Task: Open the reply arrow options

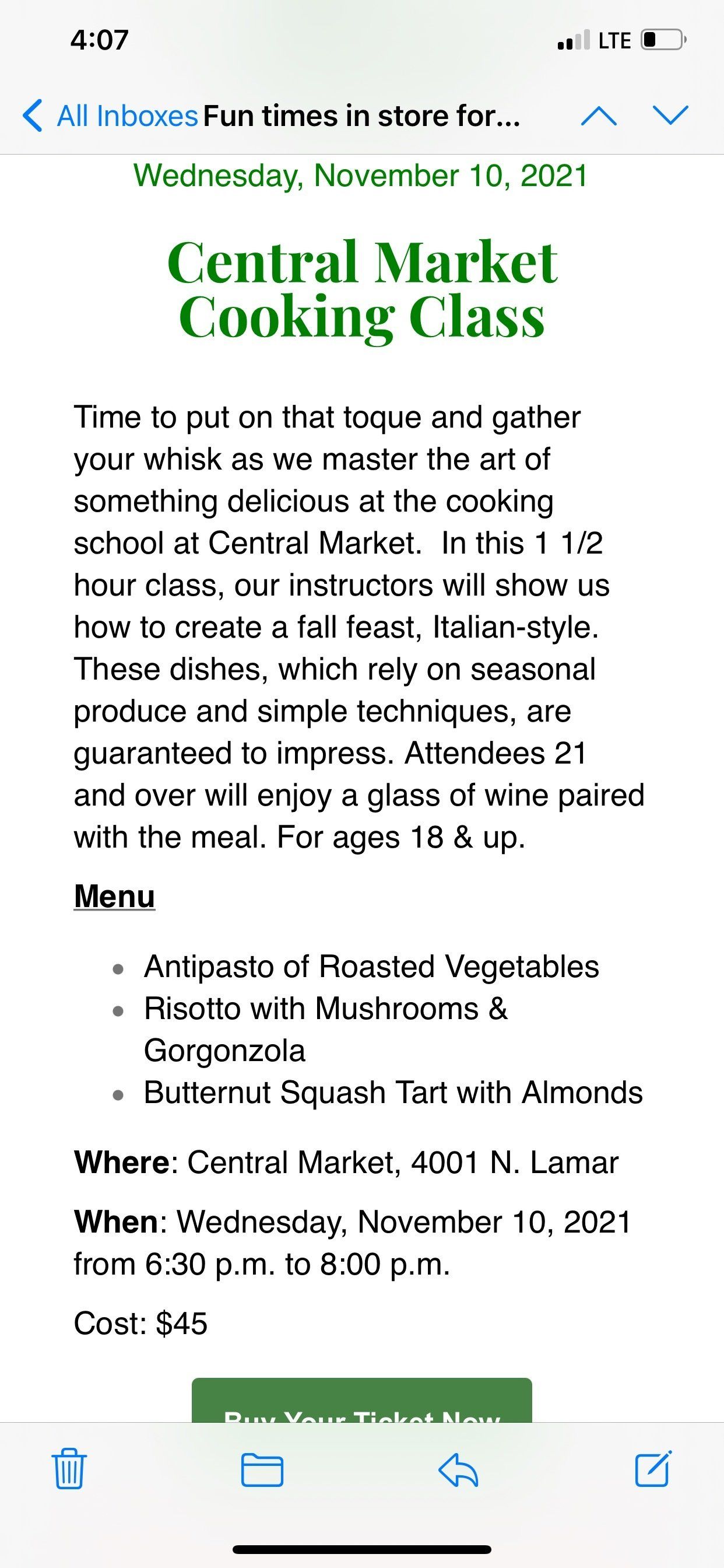Action: tap(458, 1470)
